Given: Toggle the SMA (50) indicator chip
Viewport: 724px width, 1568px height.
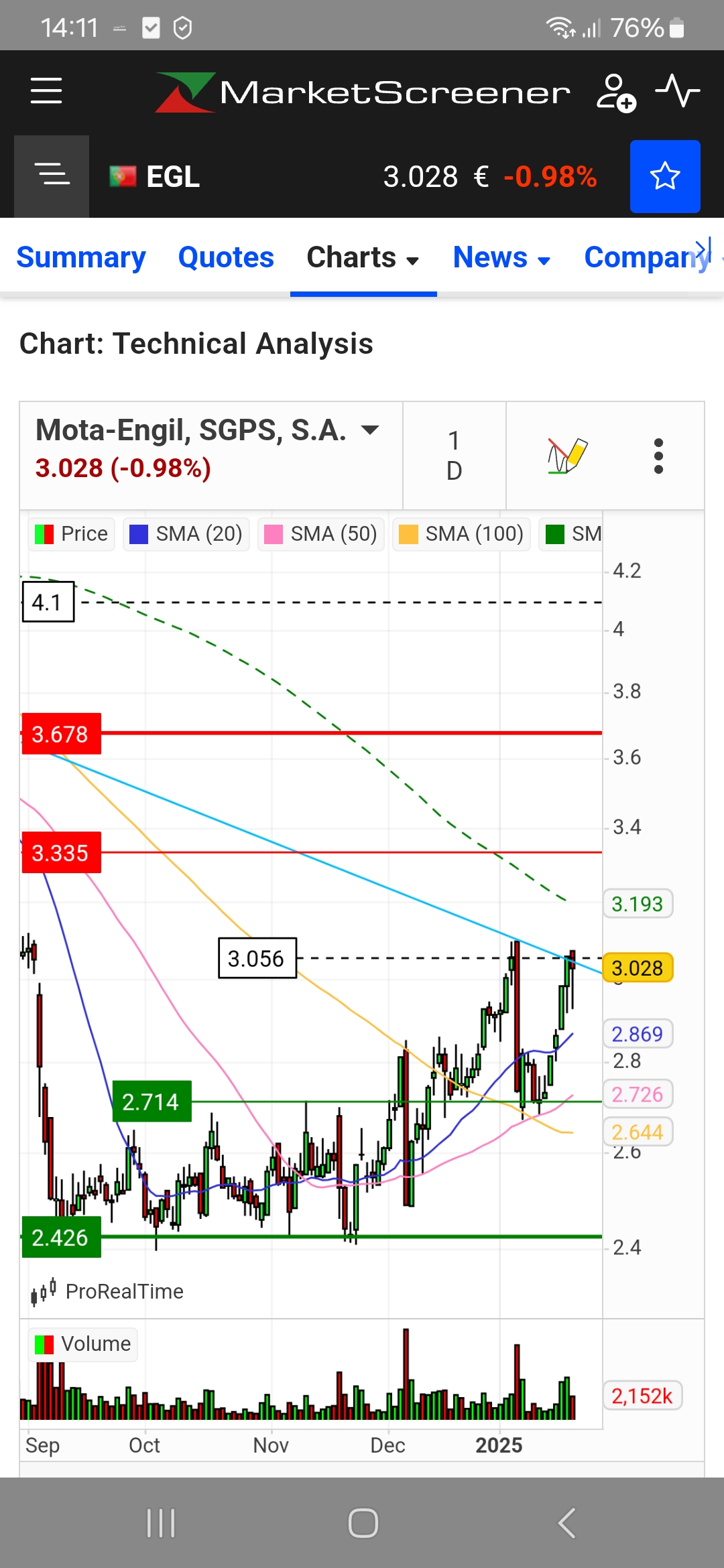Looking at the screenshot, I should pyautogui.click(x=321, y=534).
